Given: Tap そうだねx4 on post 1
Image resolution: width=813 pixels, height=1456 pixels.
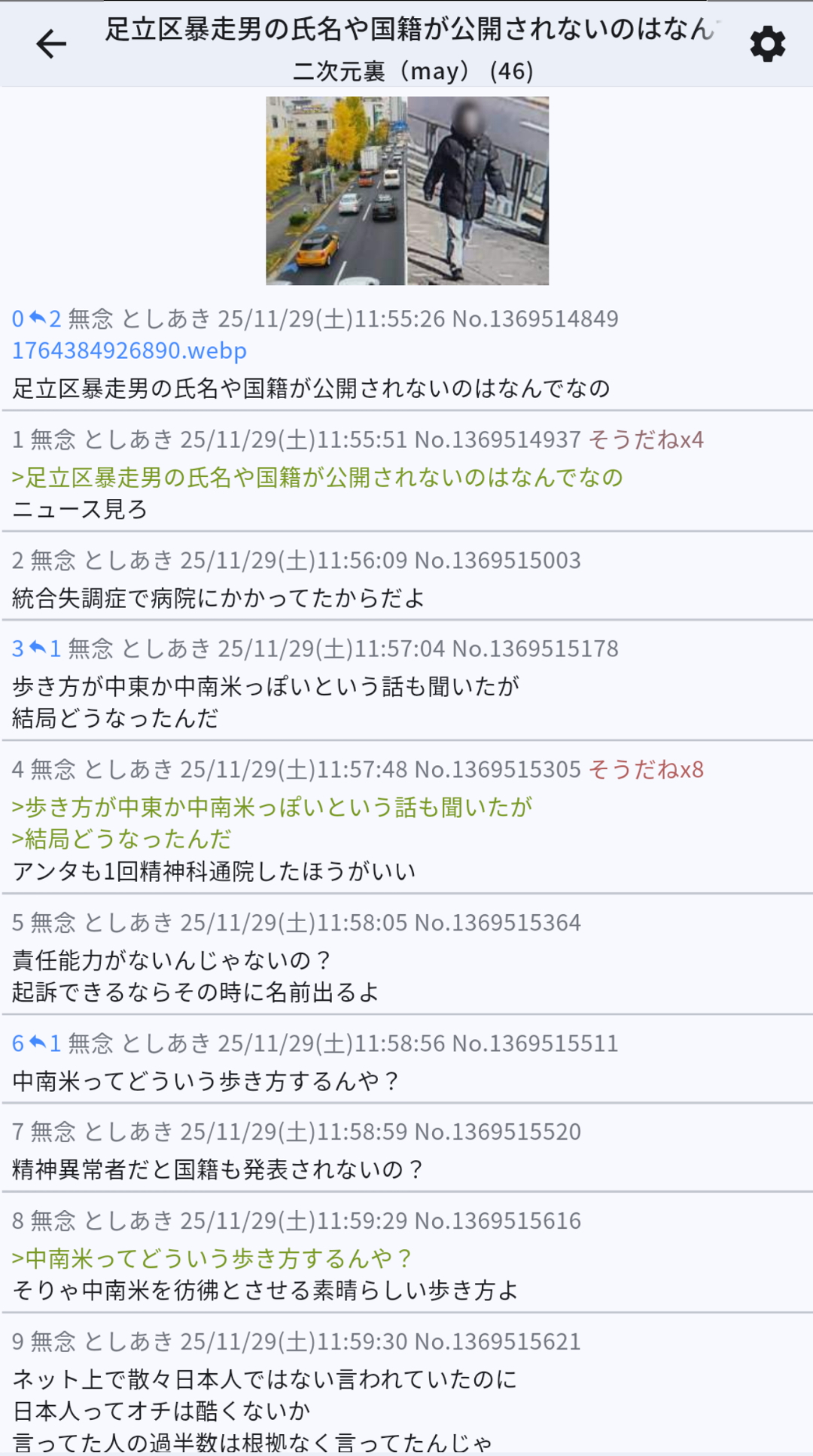Looking at the screenshot, I should 646,439.
